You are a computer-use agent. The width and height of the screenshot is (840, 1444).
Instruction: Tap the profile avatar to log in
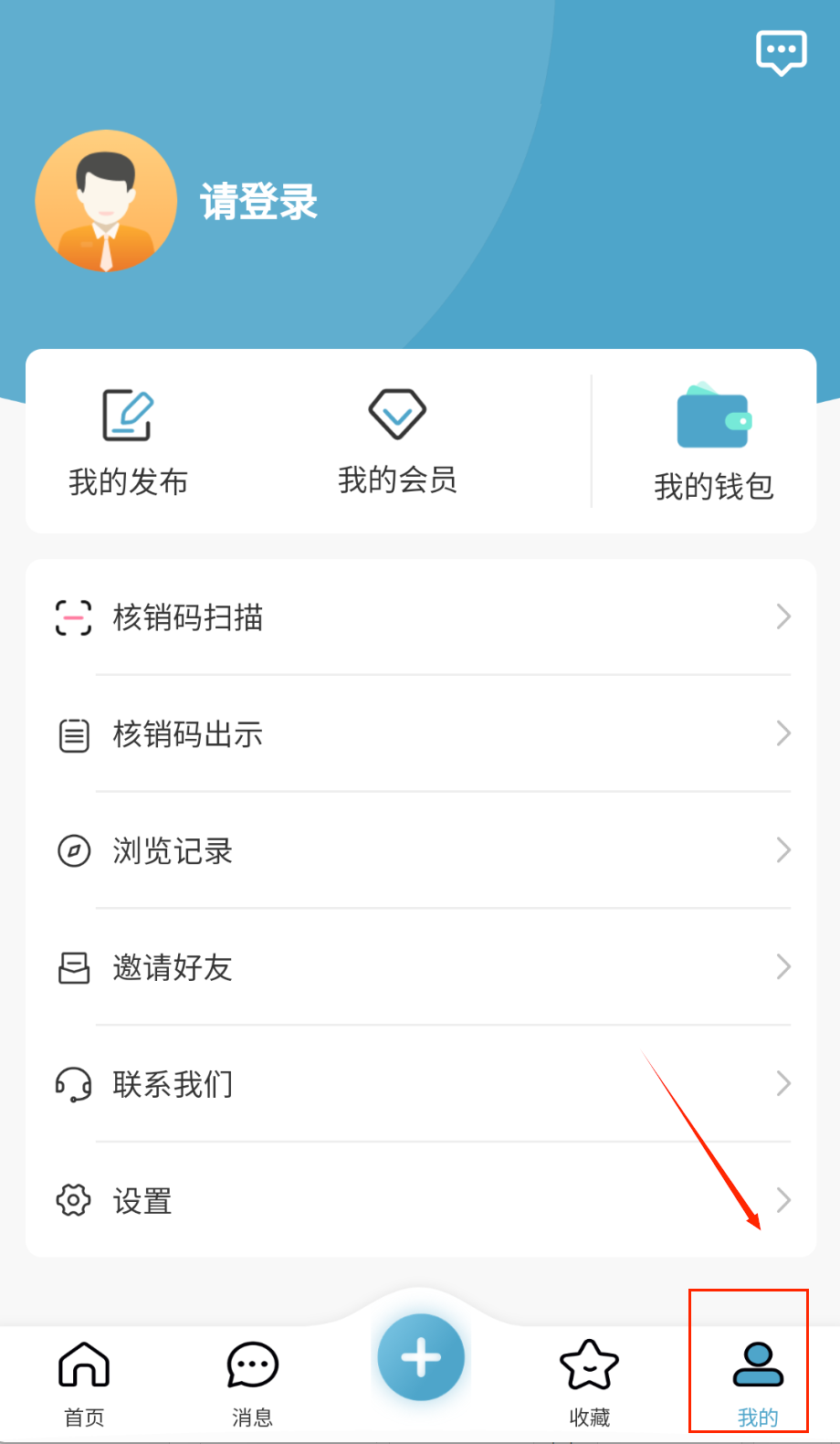tap(106, 201)
